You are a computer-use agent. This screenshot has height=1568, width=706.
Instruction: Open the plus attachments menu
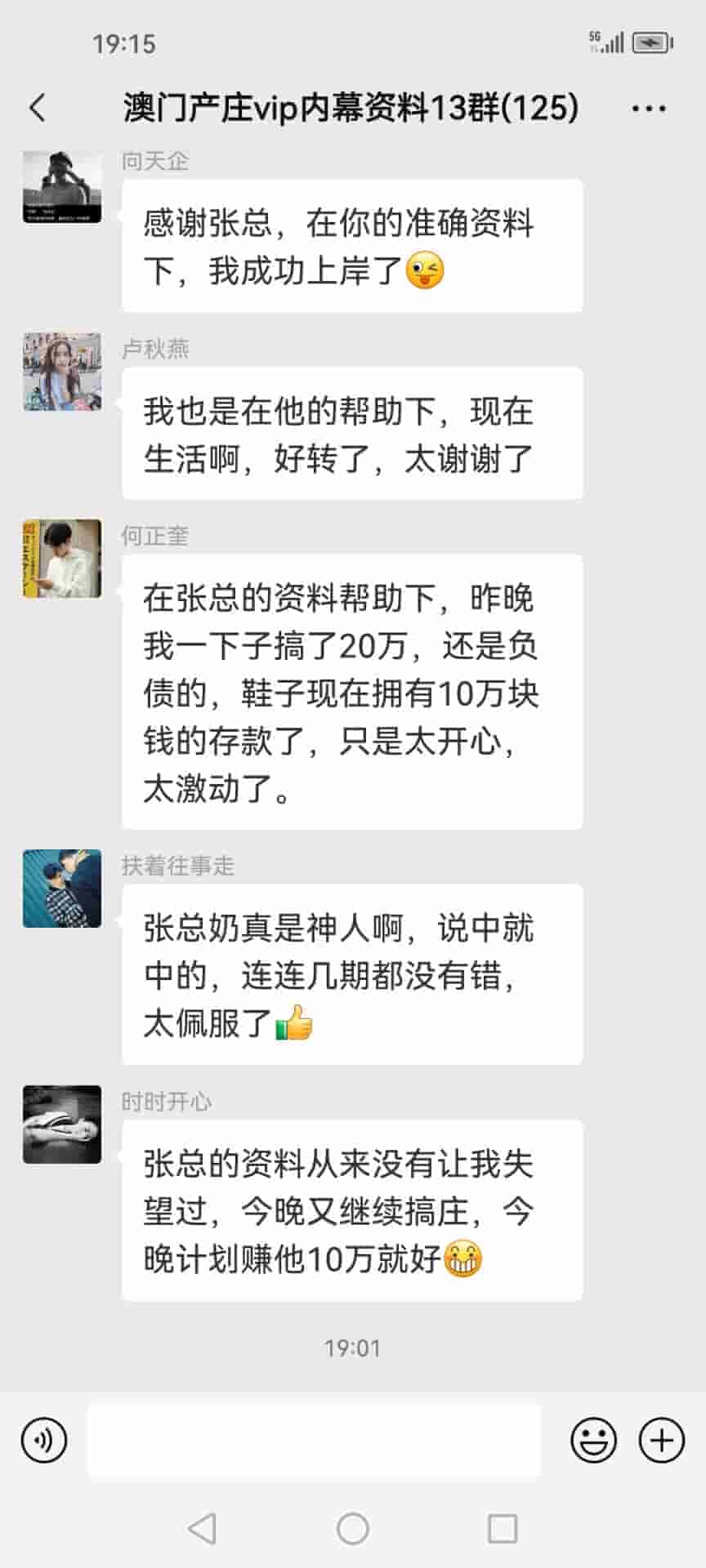point(661,1440)
